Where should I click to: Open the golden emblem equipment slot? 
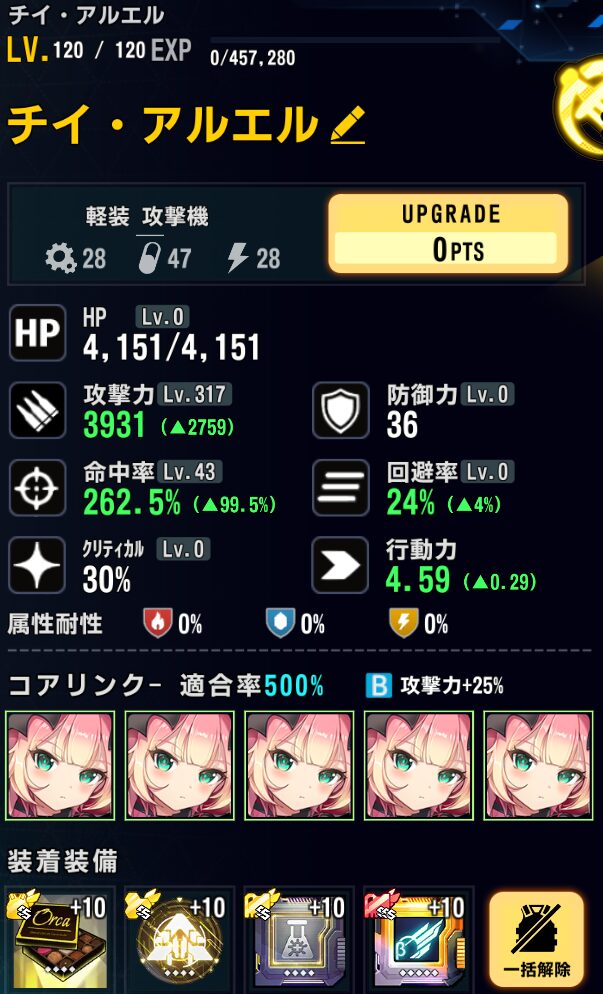coord(178,940)
